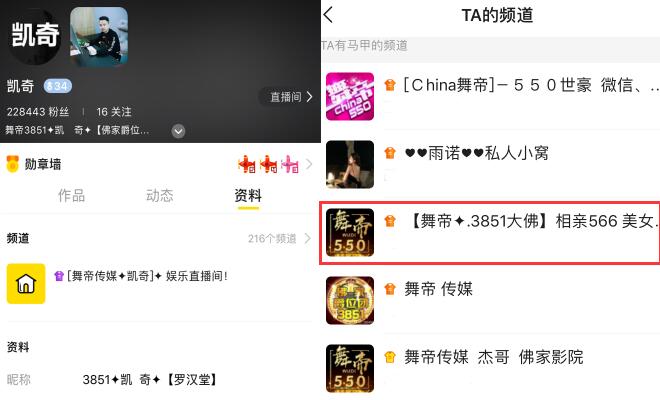660x400 pixels.
Task: Expand the profile signature dropdown arrow
Action: [179, 131]
